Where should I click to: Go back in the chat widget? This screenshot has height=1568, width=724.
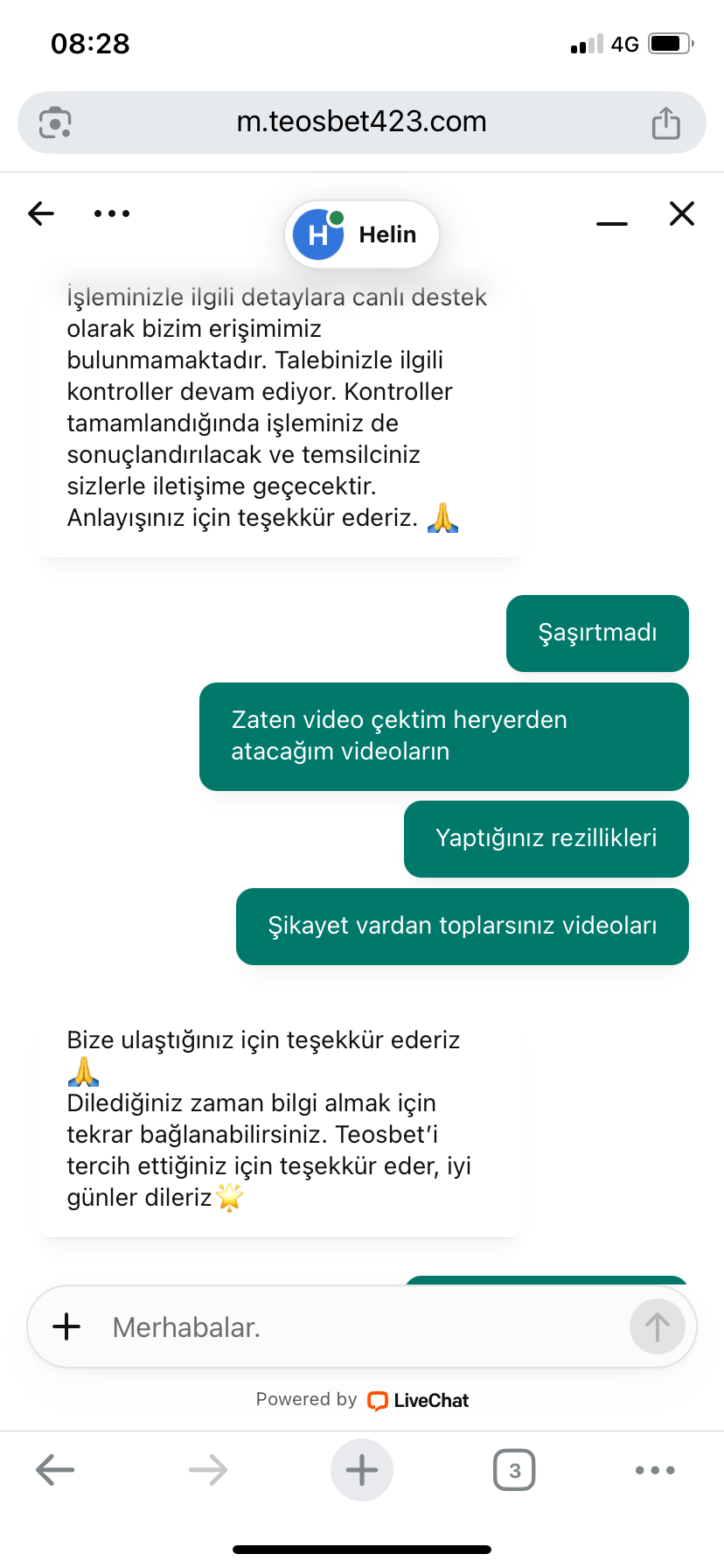tap(41, 213)
